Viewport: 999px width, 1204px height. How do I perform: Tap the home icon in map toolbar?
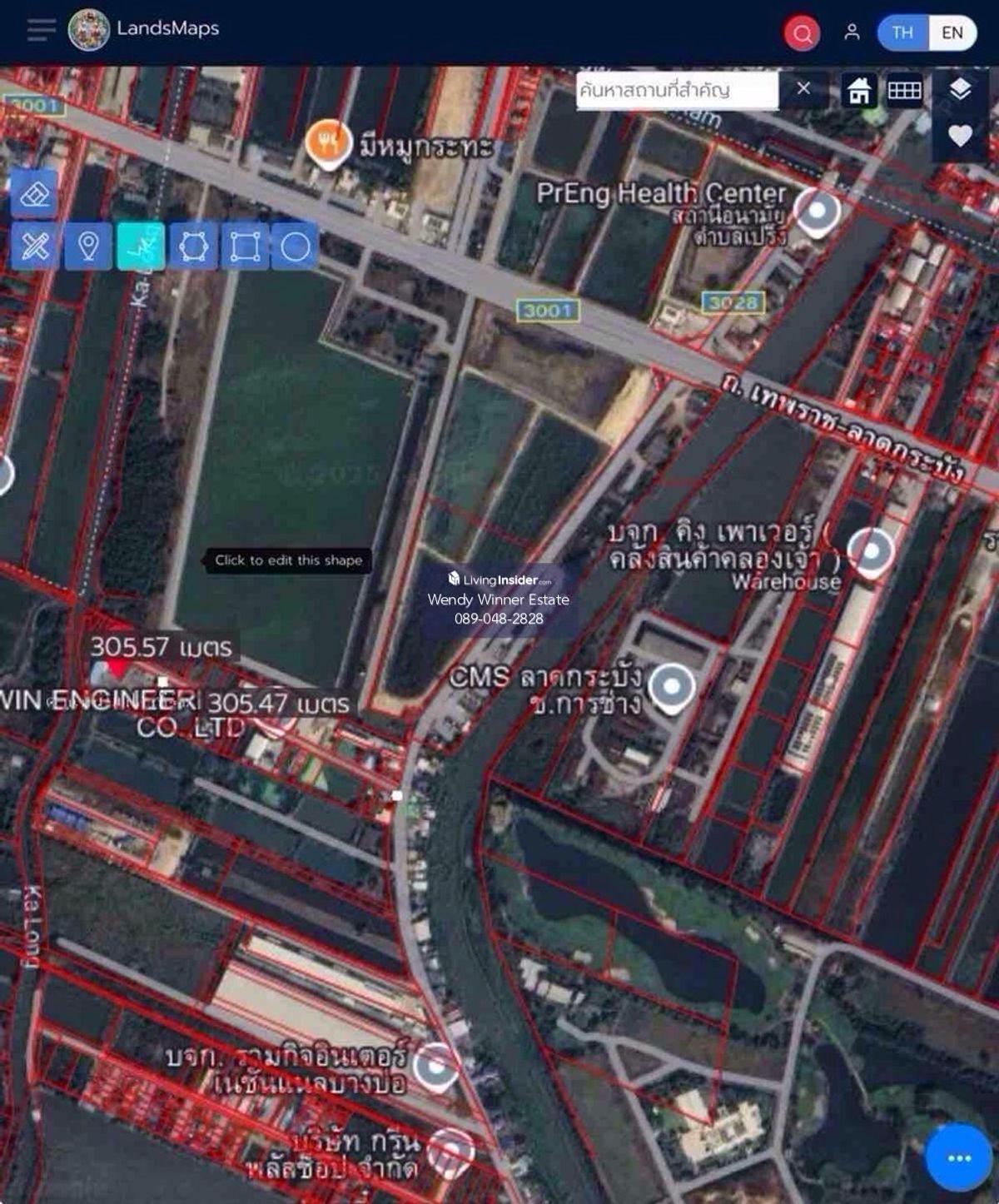[859, 90]
